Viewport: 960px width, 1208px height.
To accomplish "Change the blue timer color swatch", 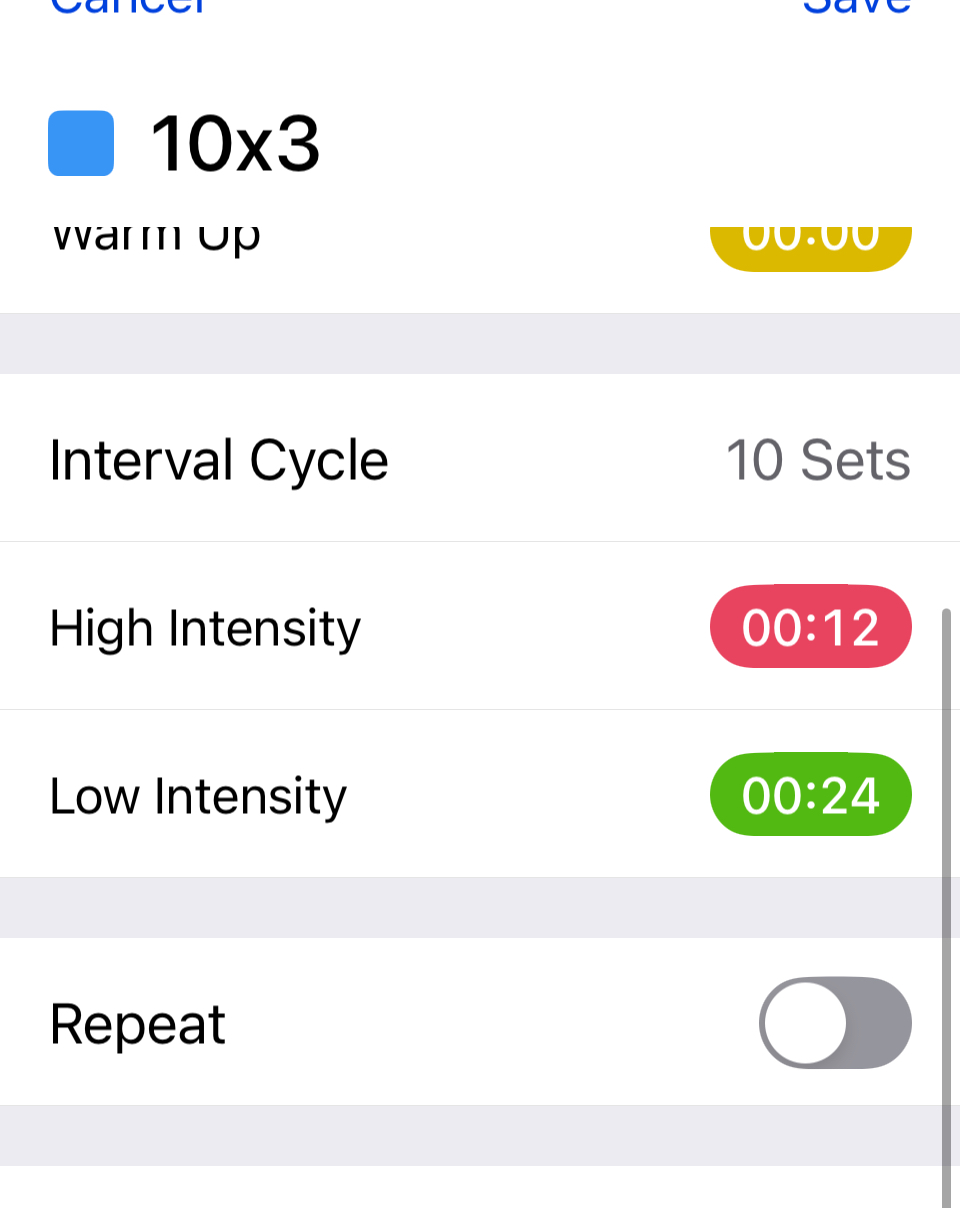I will (81, 143).
